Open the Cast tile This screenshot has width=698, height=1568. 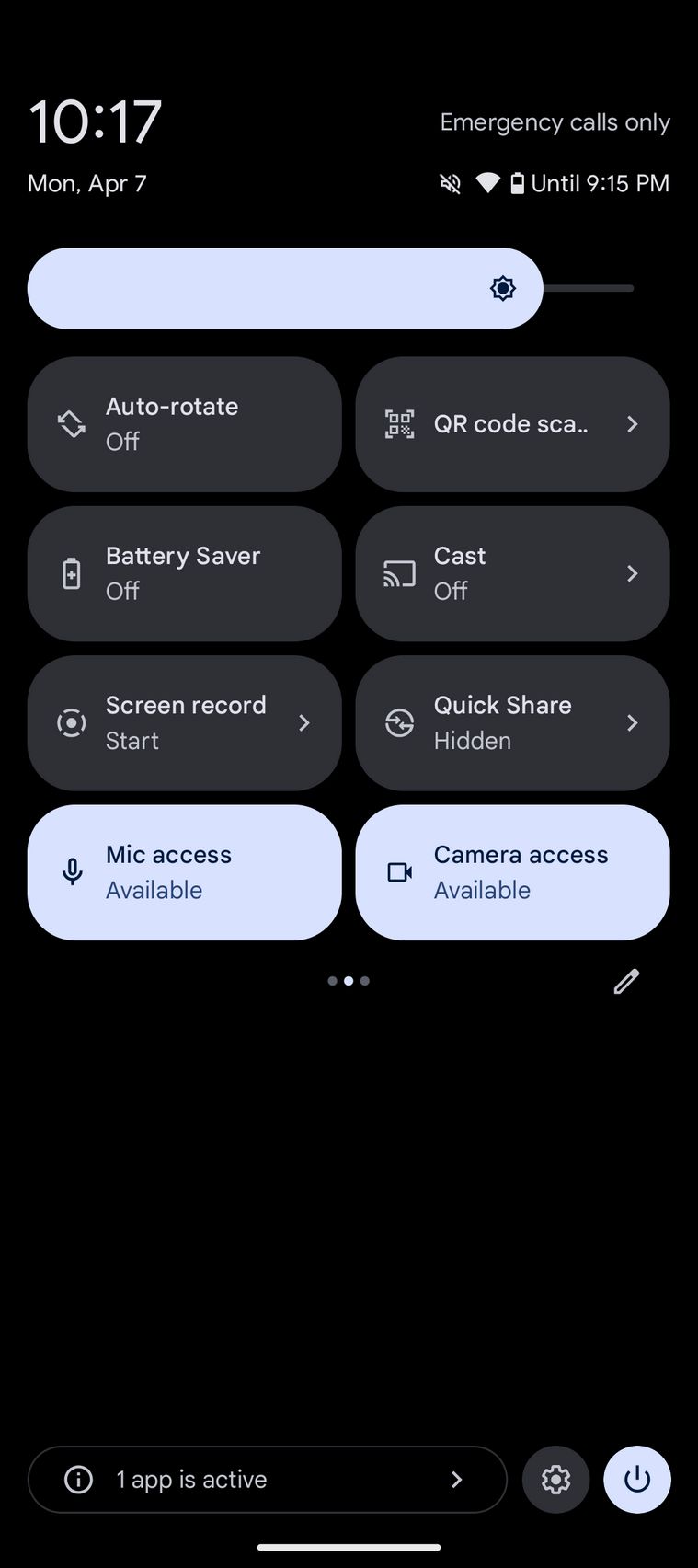512,573
